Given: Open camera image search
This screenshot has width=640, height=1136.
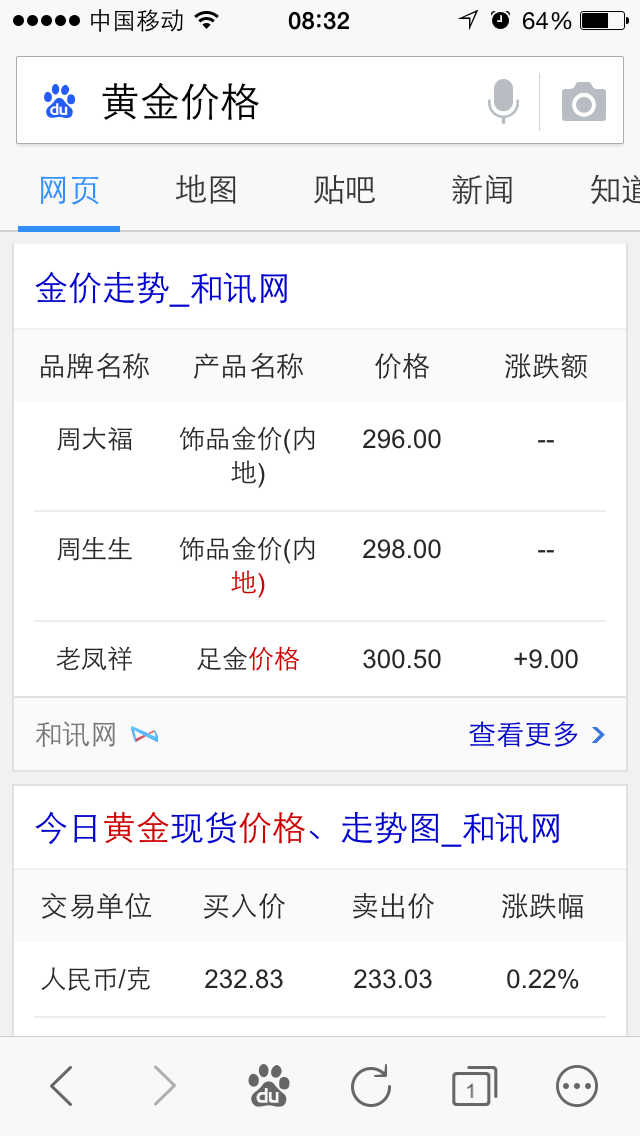Looking at the screenshot, I should 583,101.
